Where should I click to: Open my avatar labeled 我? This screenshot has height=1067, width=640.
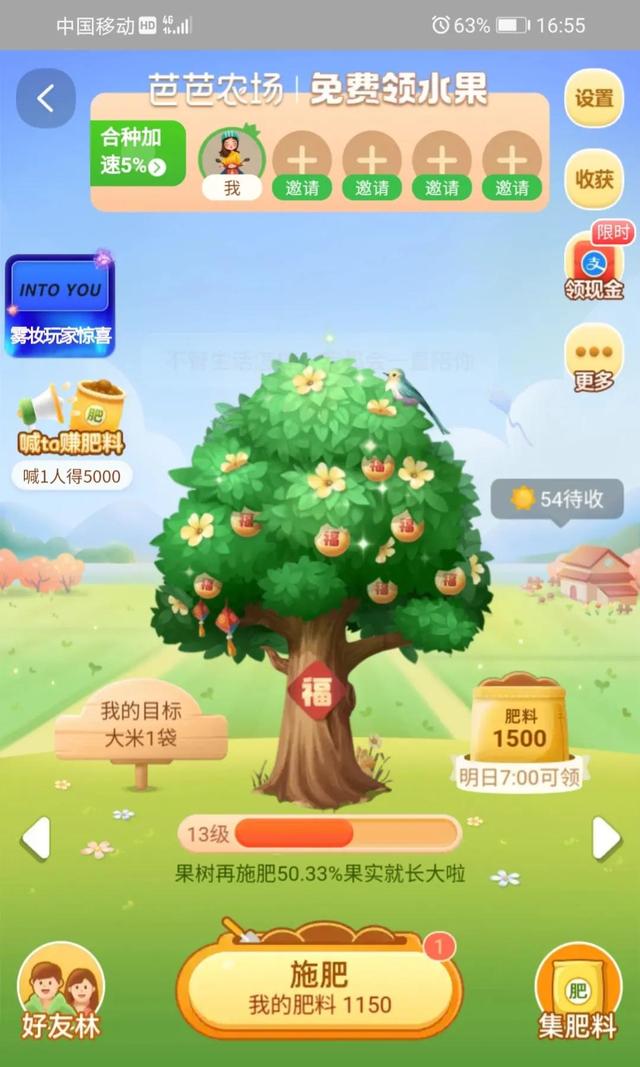[232, 162]
